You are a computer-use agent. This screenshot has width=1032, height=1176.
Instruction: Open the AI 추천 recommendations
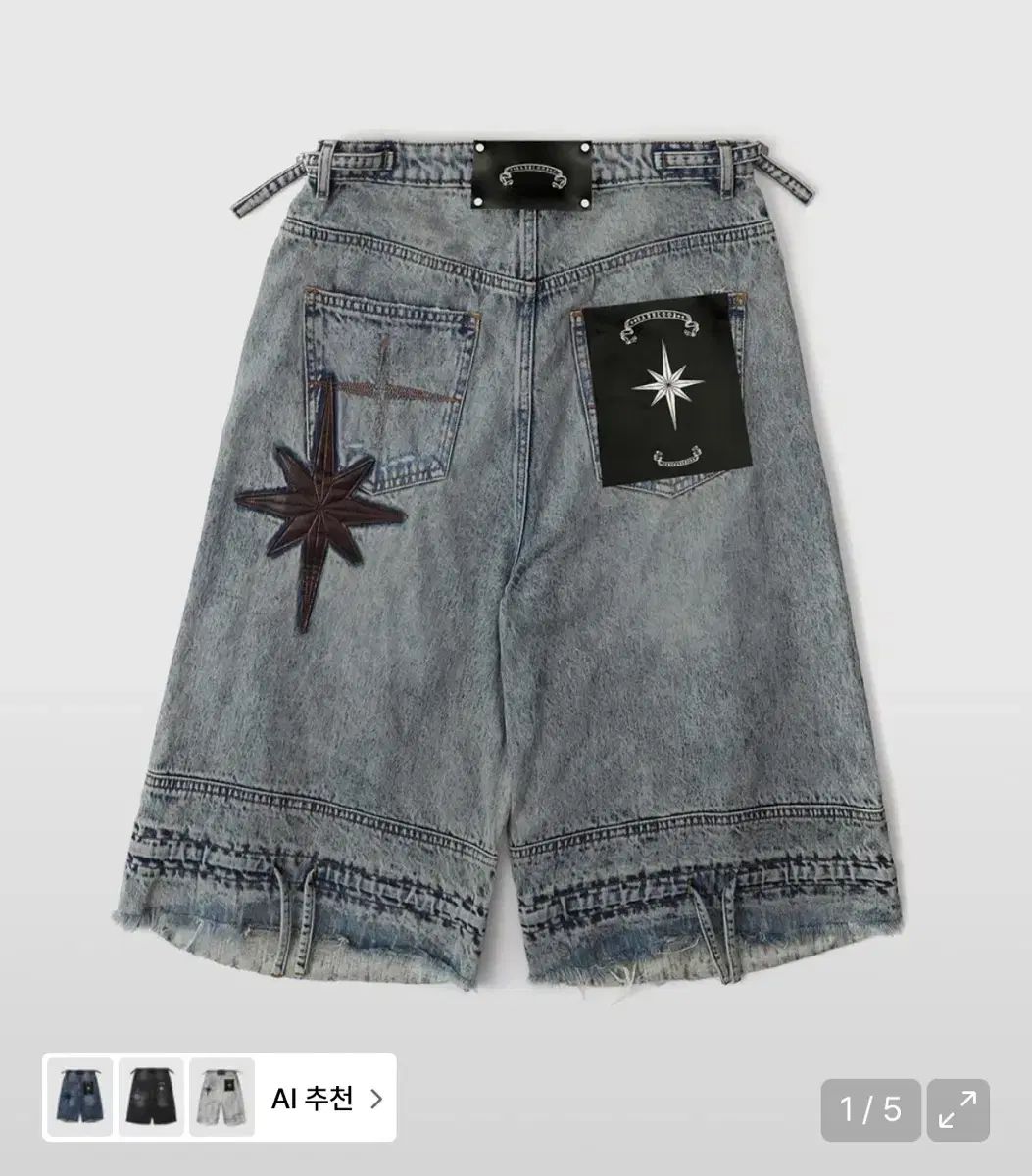point(325,1099)
